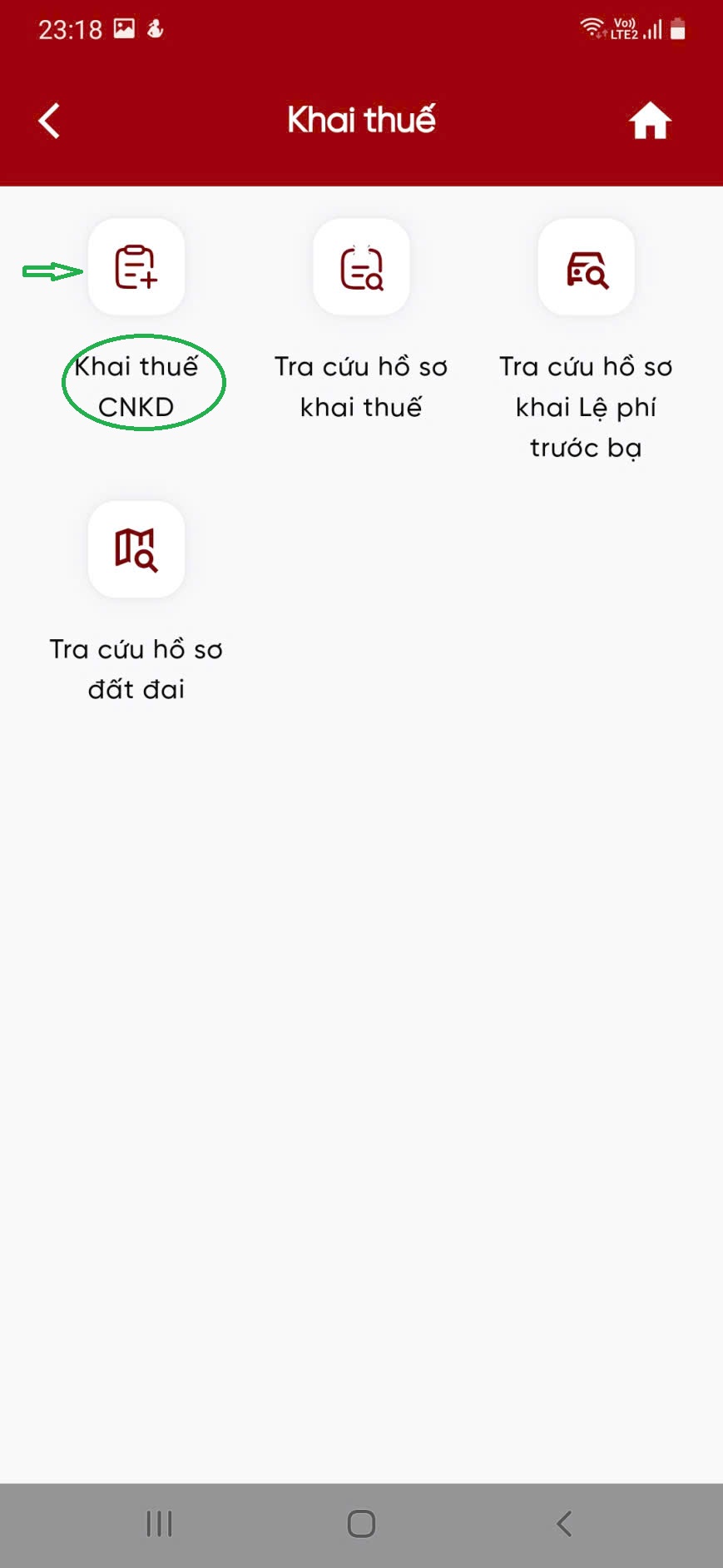Screen dimensions: 723x1568
Task: Show recent apps from the navigation bar
Action: tap(159, 1524)
